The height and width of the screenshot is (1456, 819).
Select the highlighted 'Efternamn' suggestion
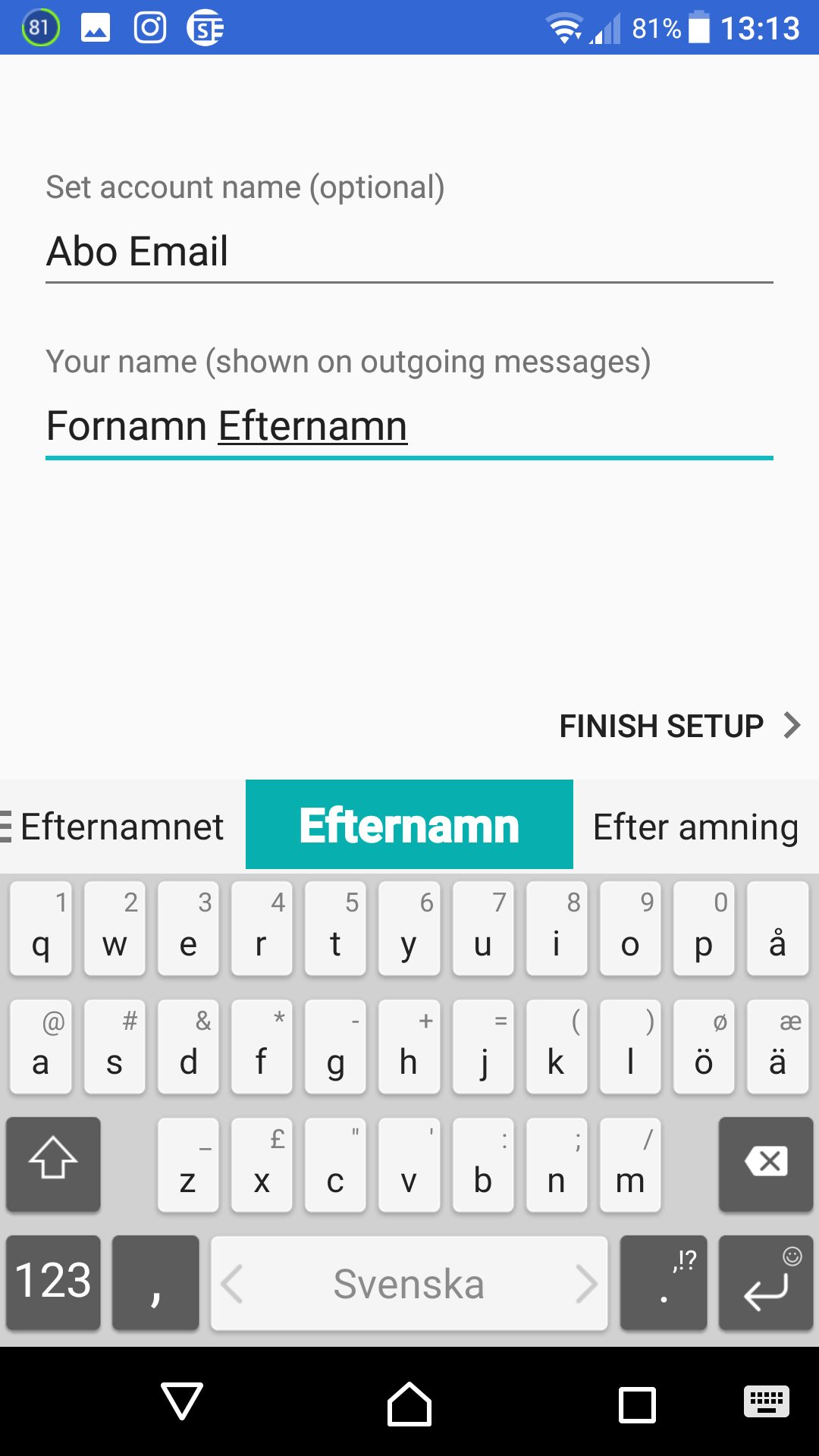(409, 824)
